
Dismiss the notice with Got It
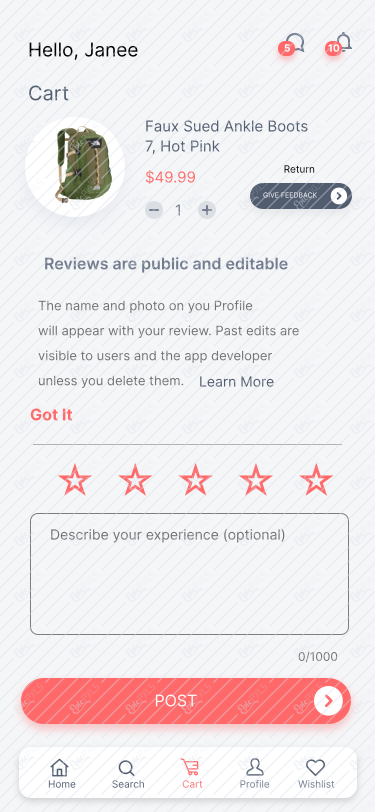[51, 415]
